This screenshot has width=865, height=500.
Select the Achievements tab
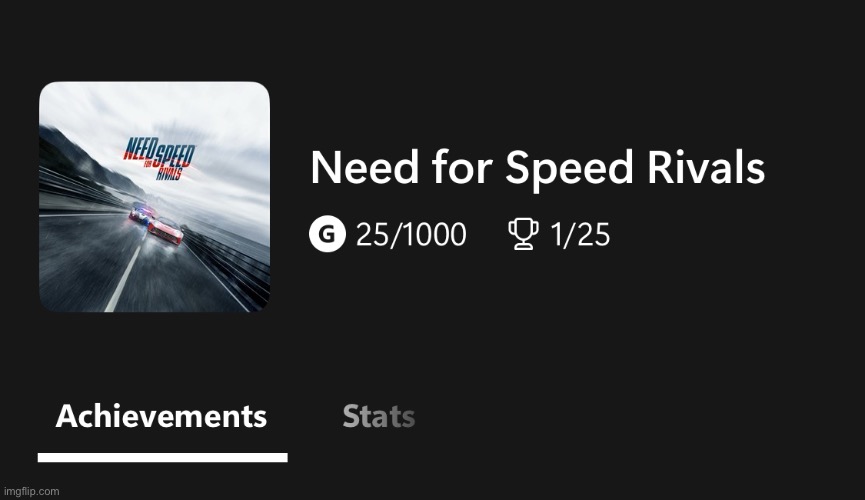pos(161,416)
